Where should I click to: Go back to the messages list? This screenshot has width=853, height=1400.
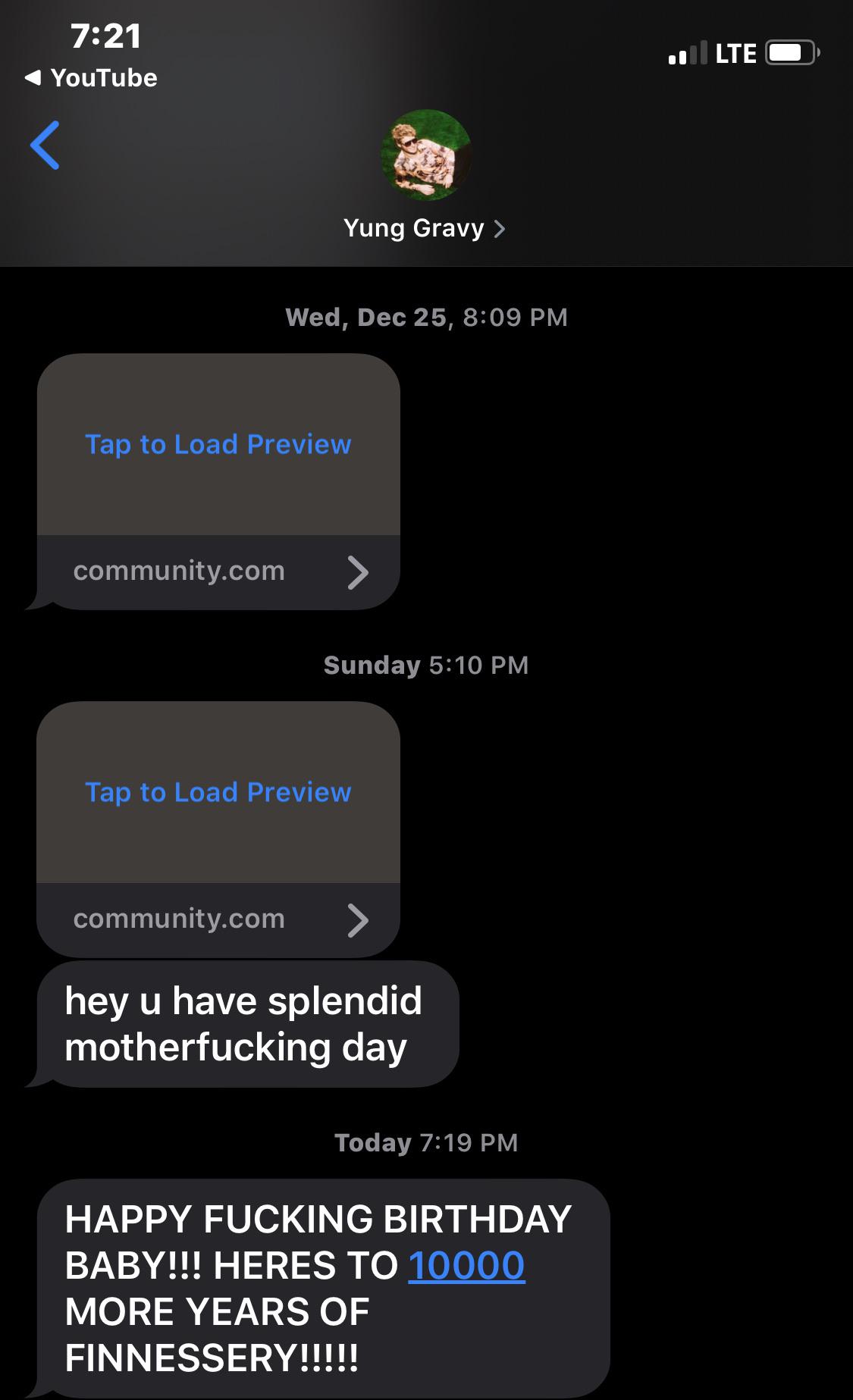pos(45,145)
